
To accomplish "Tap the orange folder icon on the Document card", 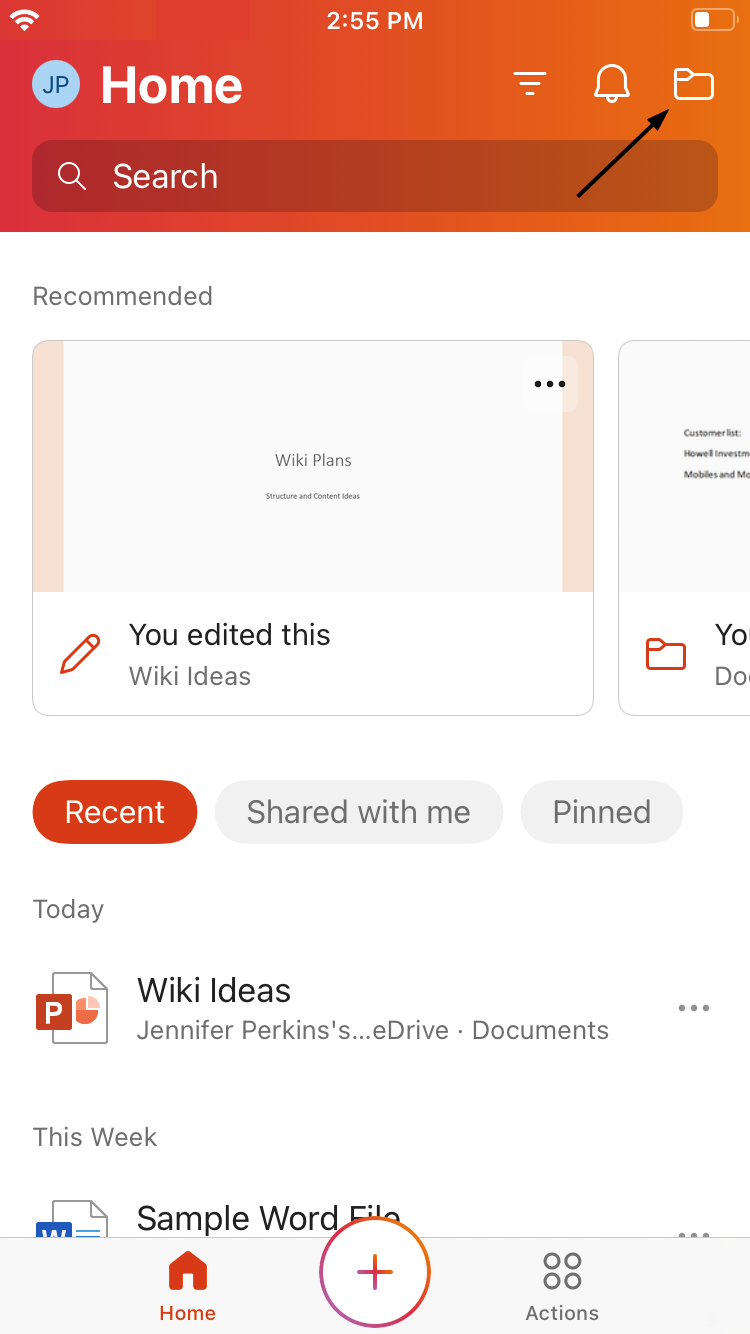I will [x=666, y=654].
